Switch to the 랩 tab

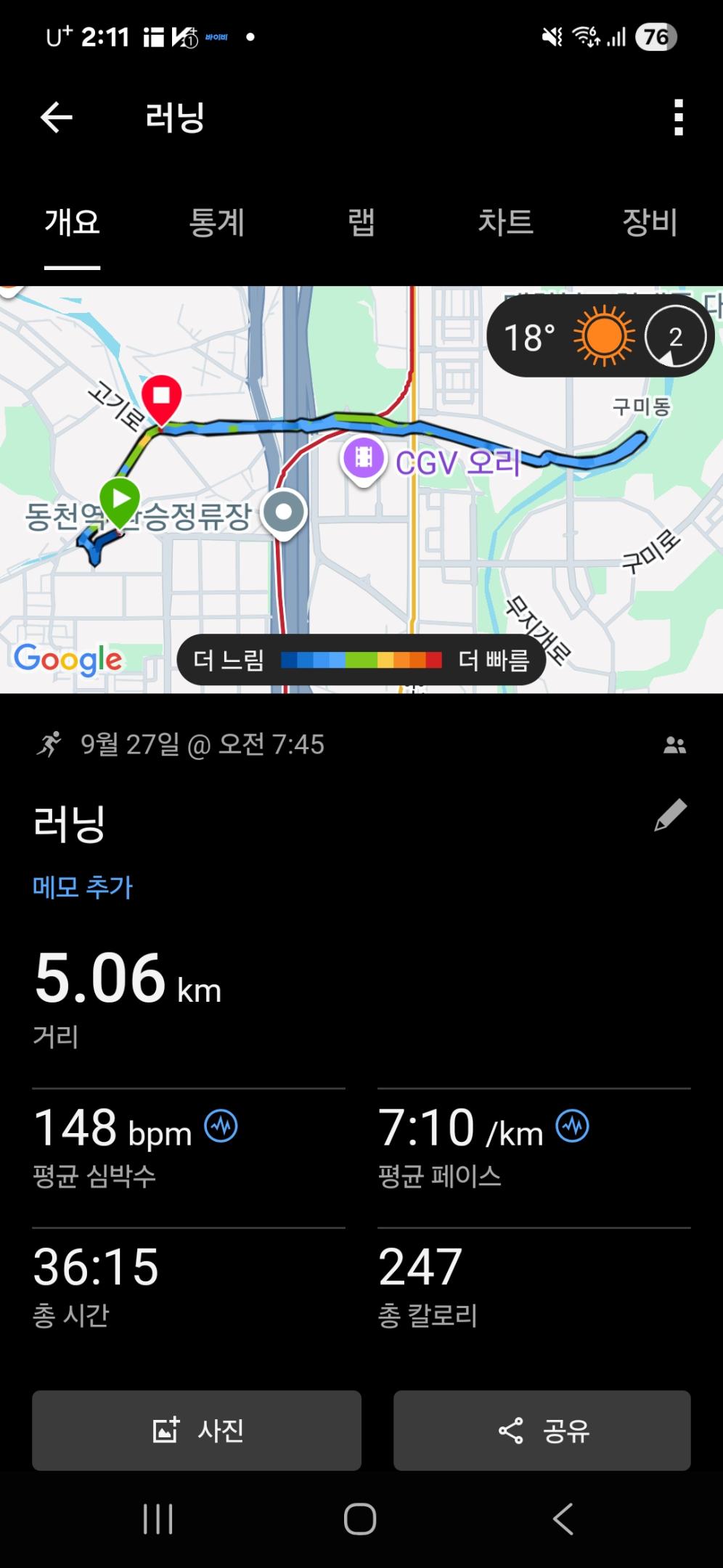(361, 222)
